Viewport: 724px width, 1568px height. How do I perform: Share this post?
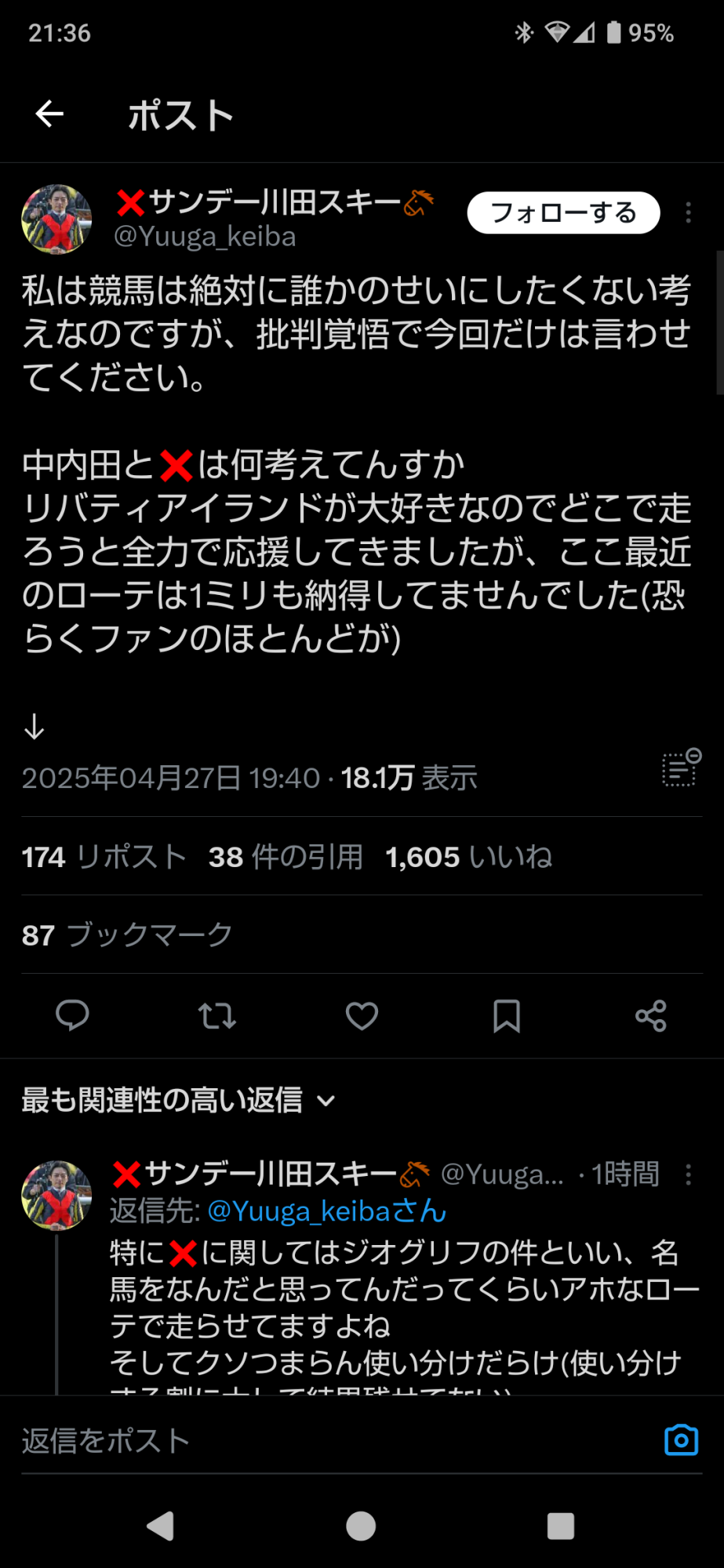pyautogui.click(x=651, y=1016)
